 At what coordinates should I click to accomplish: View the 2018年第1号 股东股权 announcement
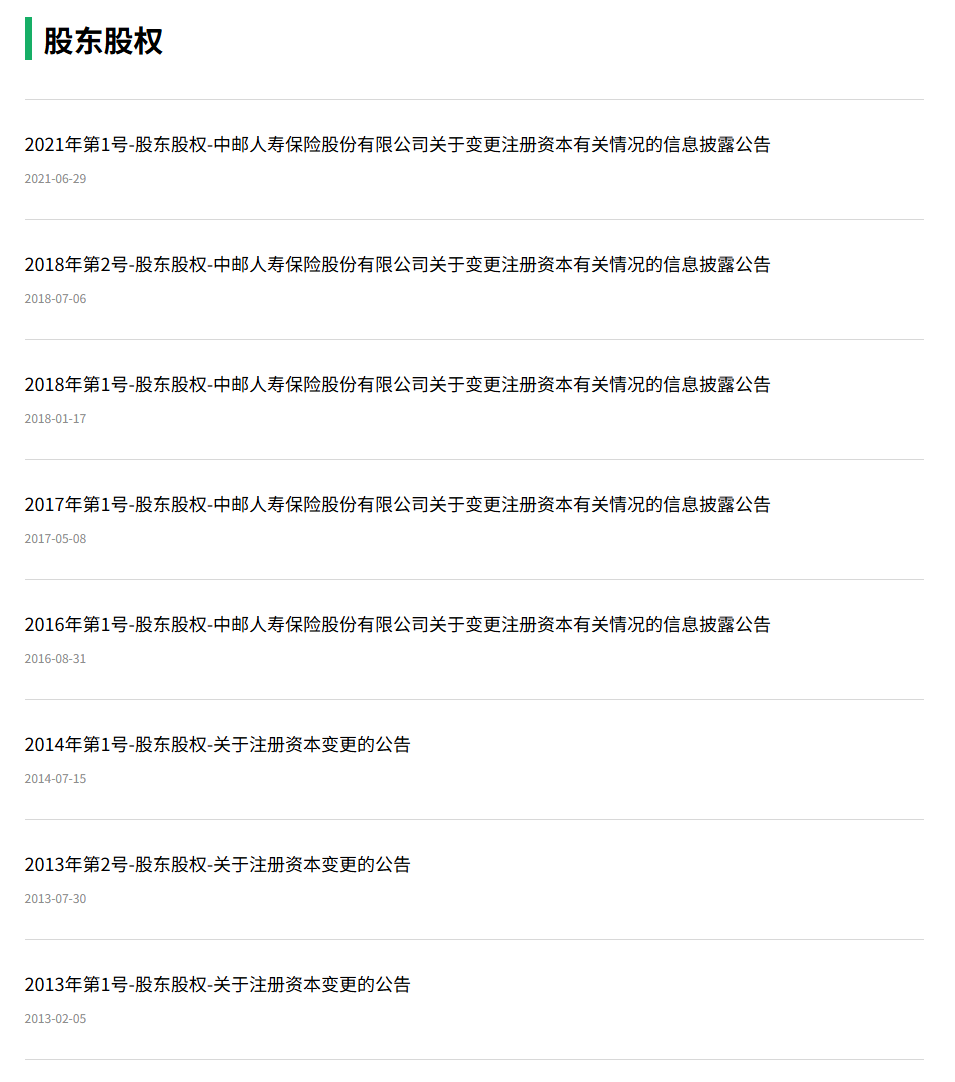(x=397, y=385)
